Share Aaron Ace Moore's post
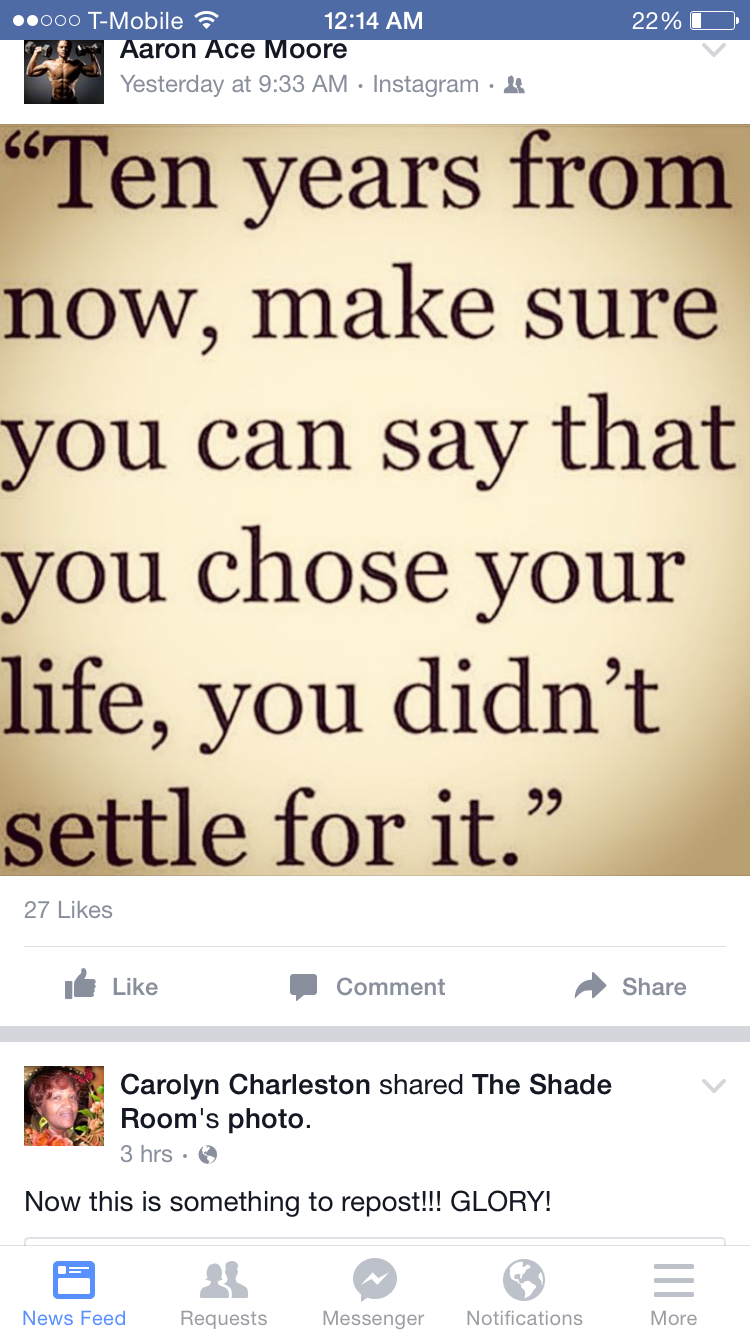750x1334 pixels. (631, 986)
